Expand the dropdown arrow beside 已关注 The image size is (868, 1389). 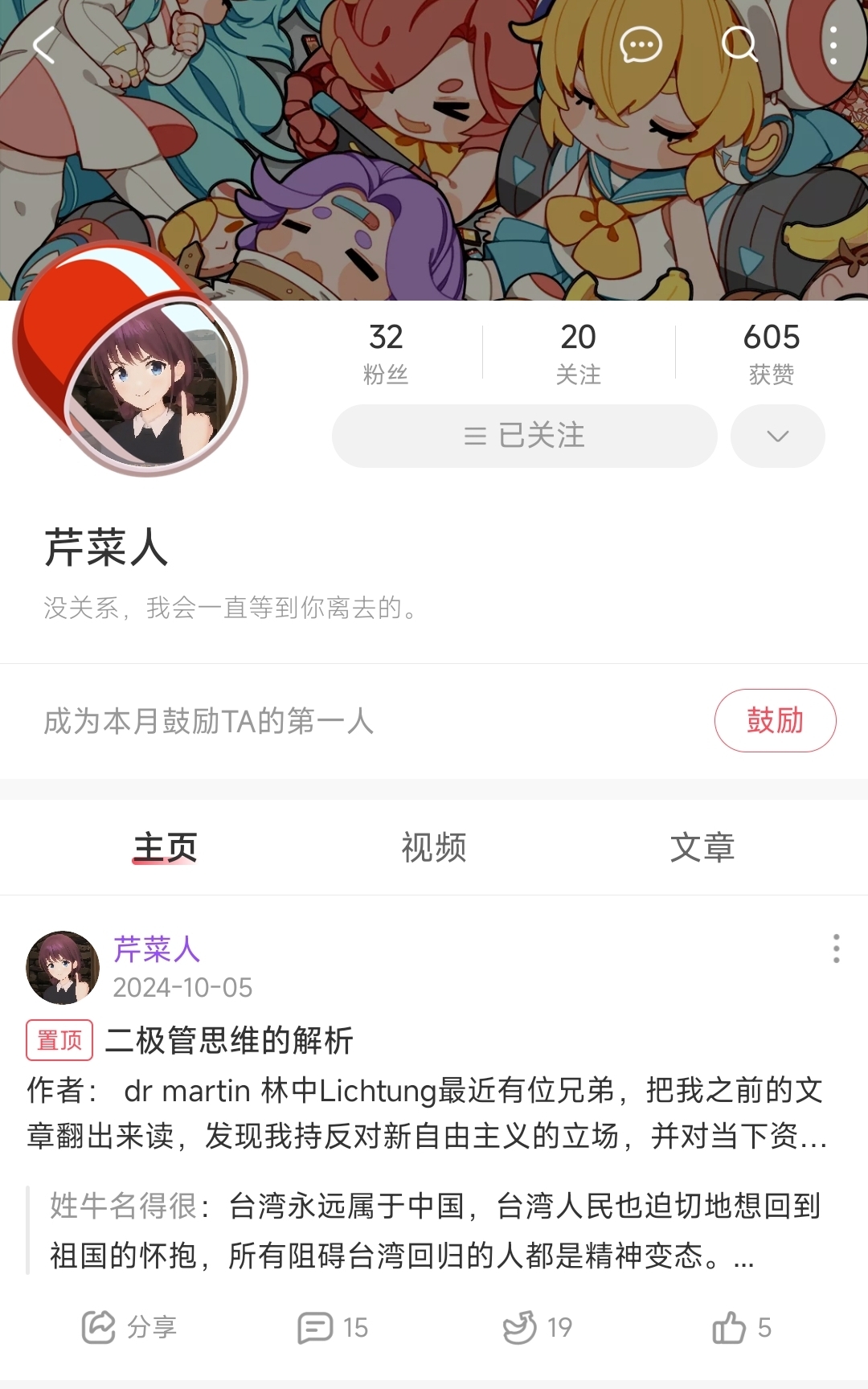(777, 436)
